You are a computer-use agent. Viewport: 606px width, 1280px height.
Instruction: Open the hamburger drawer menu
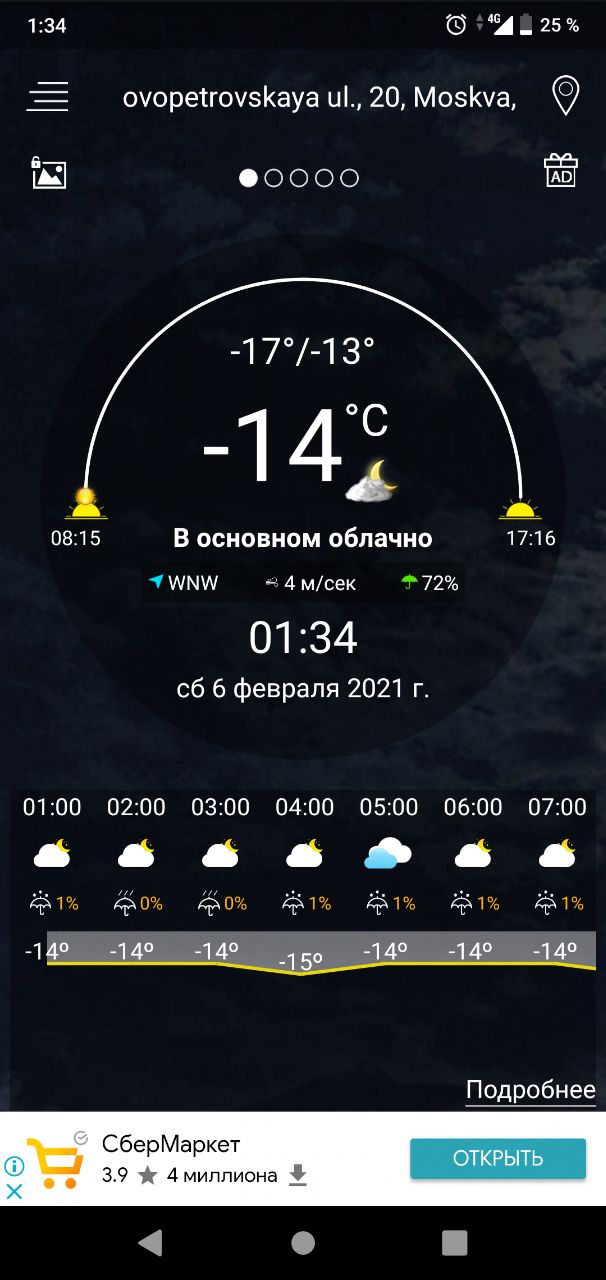tap(48, 97)
